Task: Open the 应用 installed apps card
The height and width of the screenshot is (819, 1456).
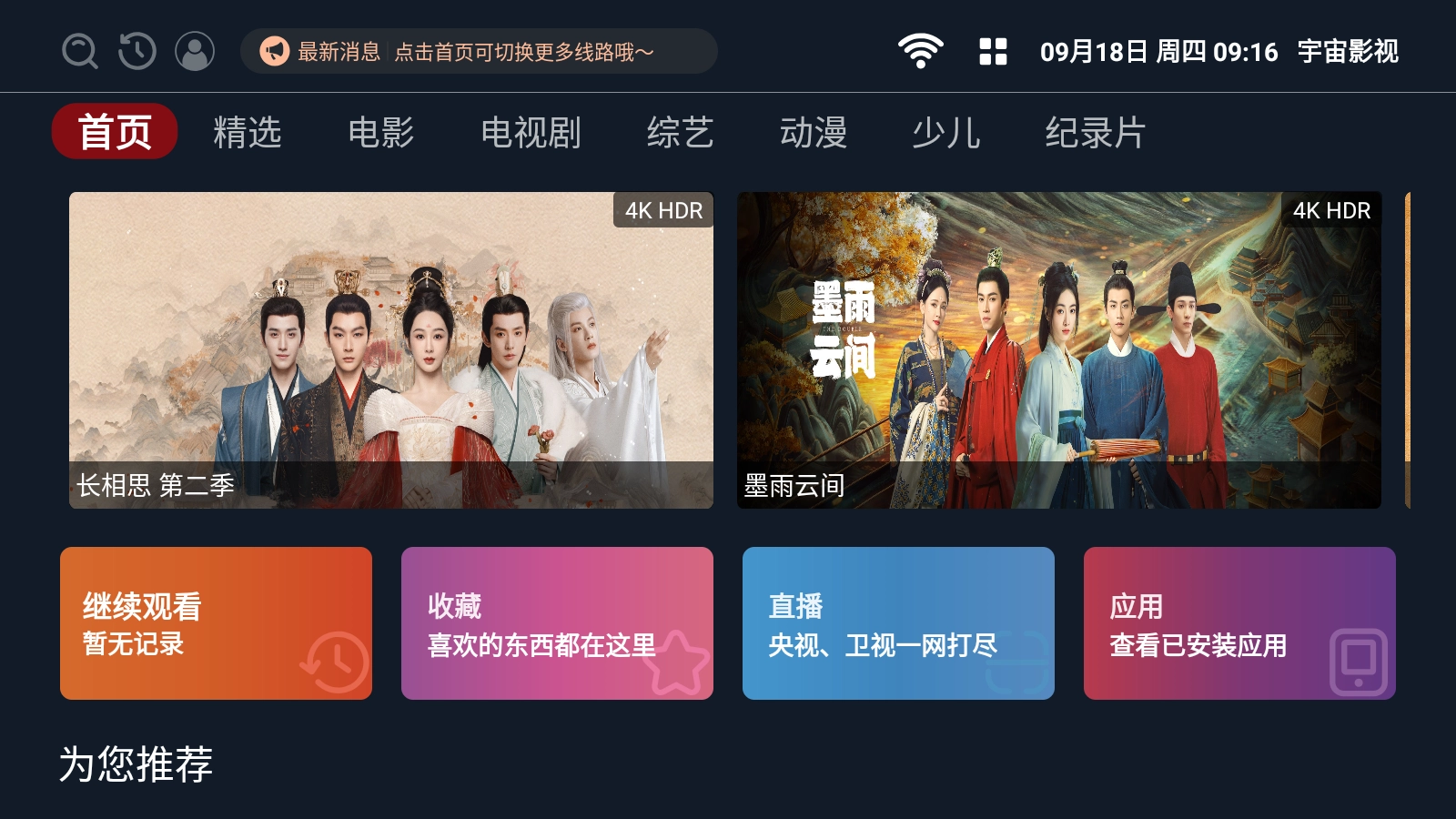Action: point(1239,623)
